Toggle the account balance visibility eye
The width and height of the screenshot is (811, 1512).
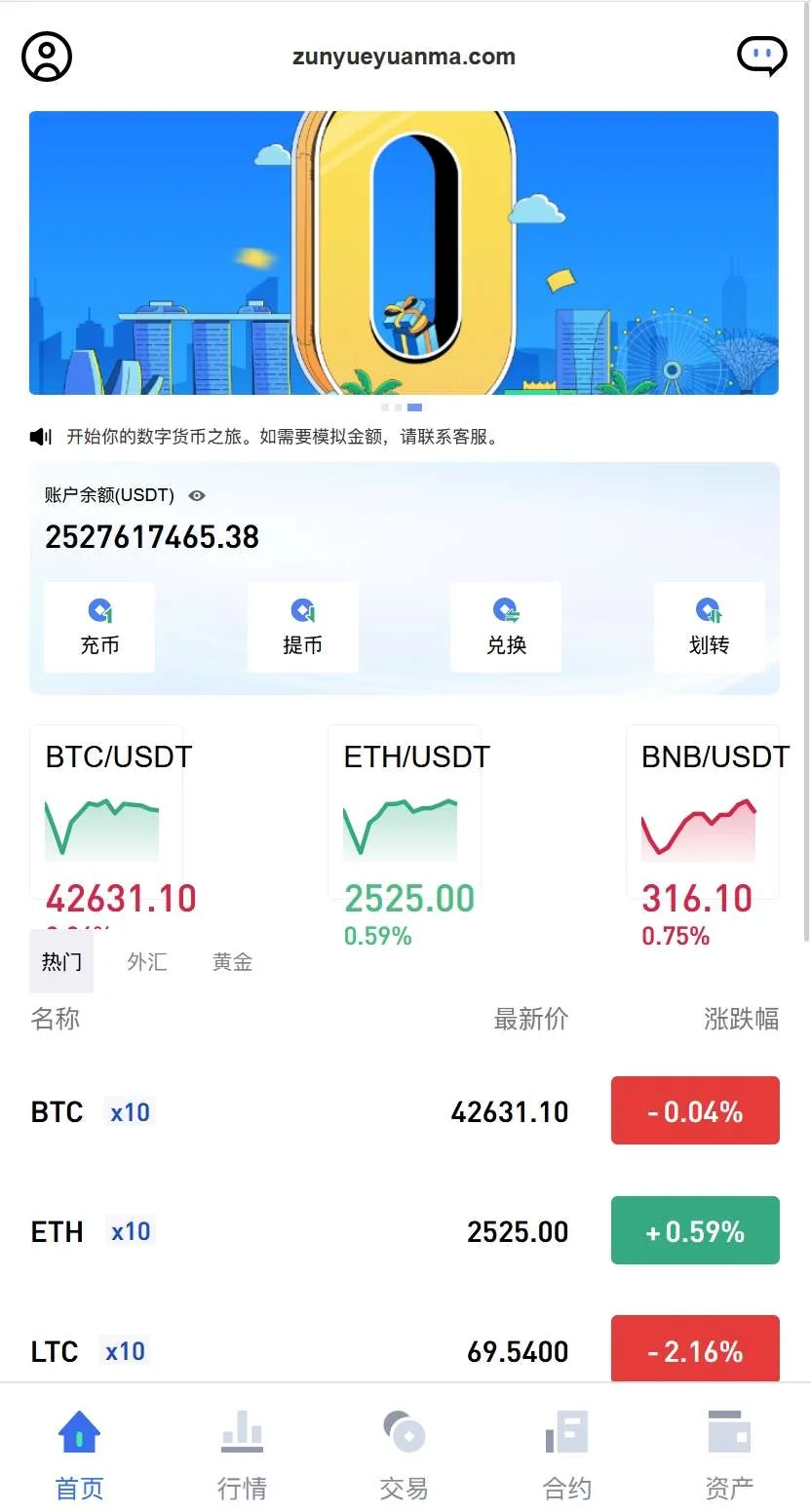[x=196, y=496]
